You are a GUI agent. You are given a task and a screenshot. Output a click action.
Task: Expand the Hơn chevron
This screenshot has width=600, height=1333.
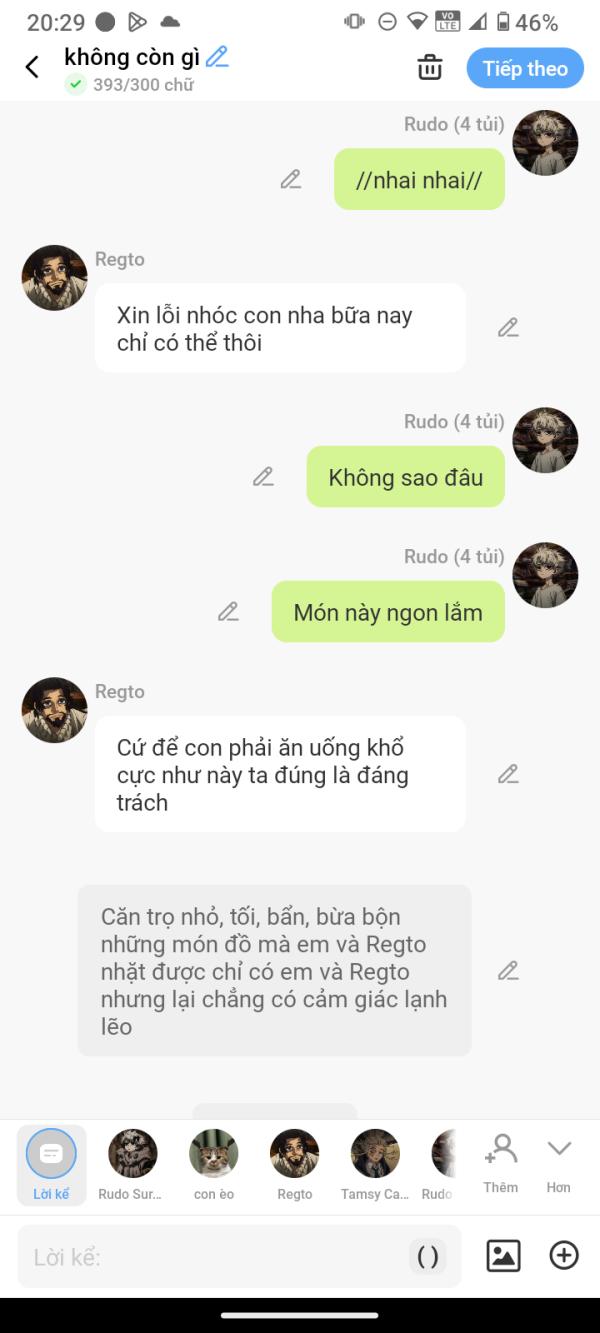coord(559,1164)
